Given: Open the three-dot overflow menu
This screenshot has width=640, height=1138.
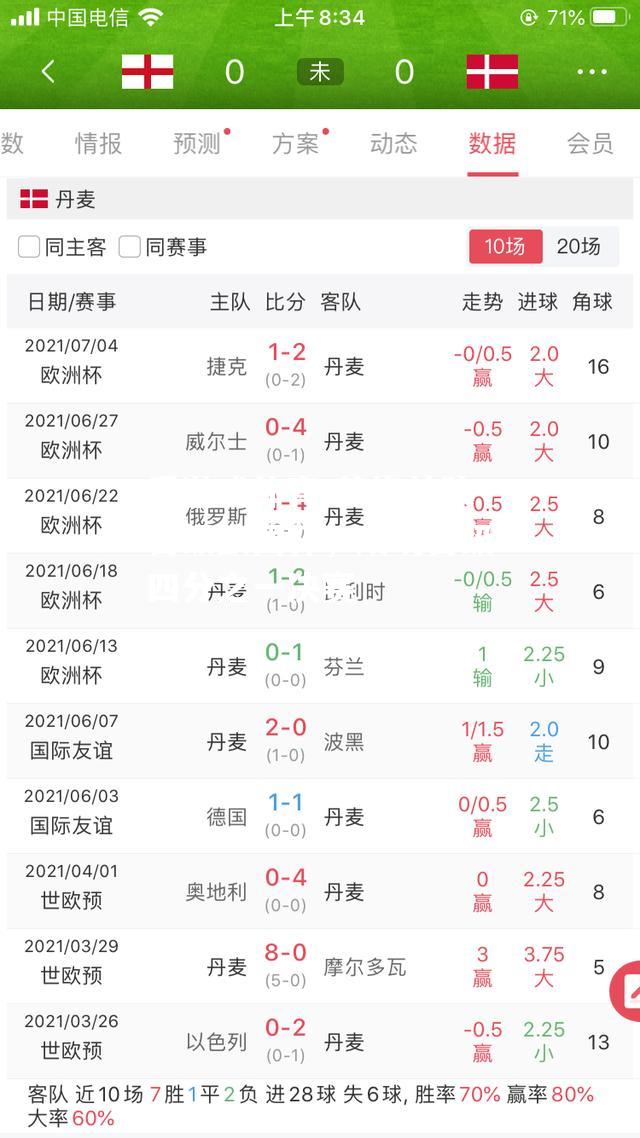Looking at the screenshot, I should (592, 72).
